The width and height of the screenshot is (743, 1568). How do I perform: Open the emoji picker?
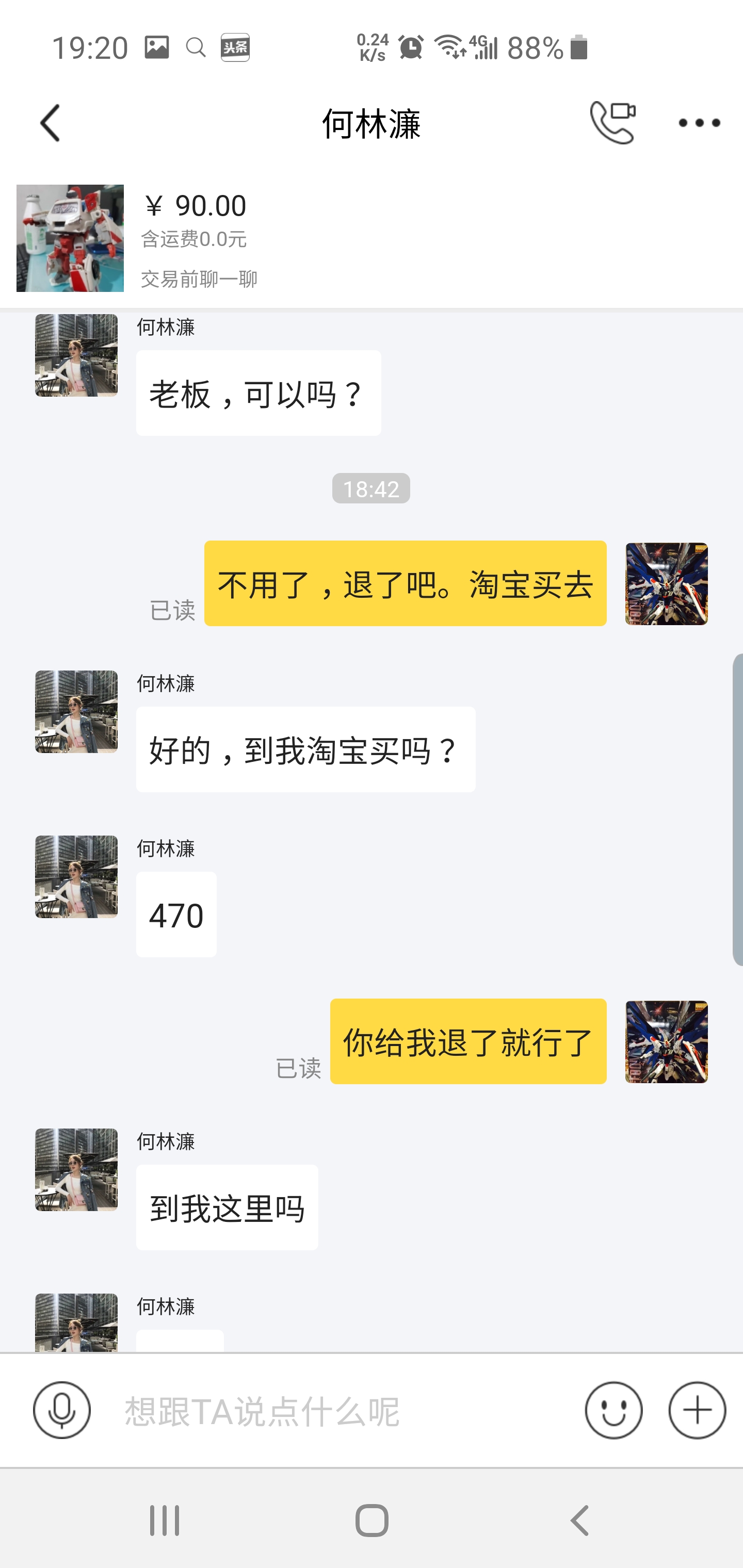[613, 1410]
